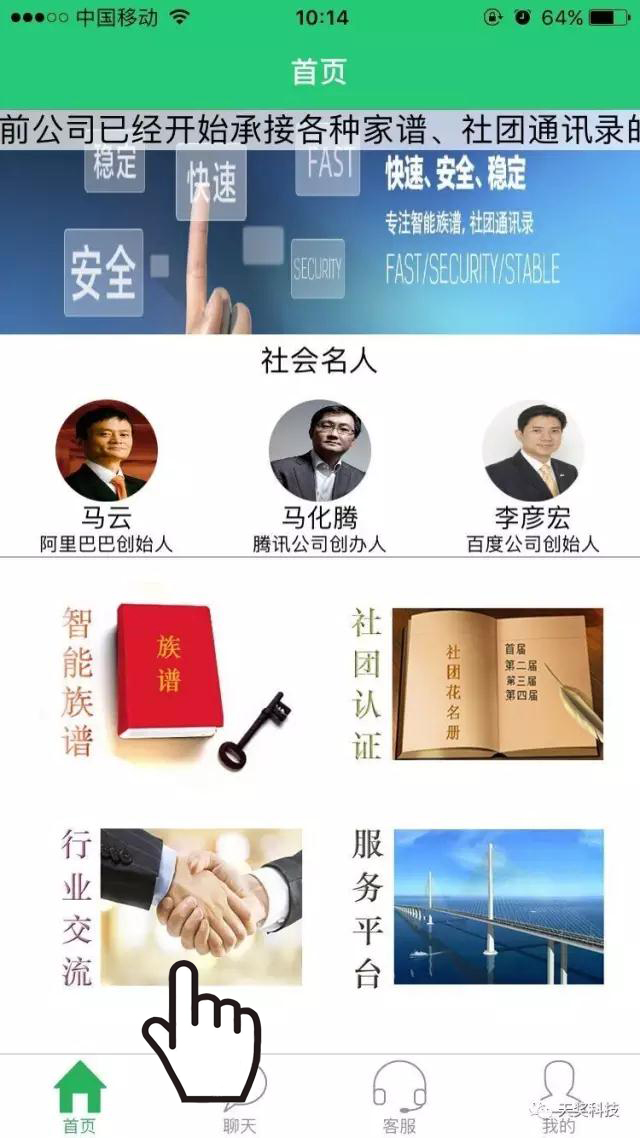The width and height of the screenshot is (640, 1138).
Task: View 马云's celebrity profile
Action: tap(106, 477)
